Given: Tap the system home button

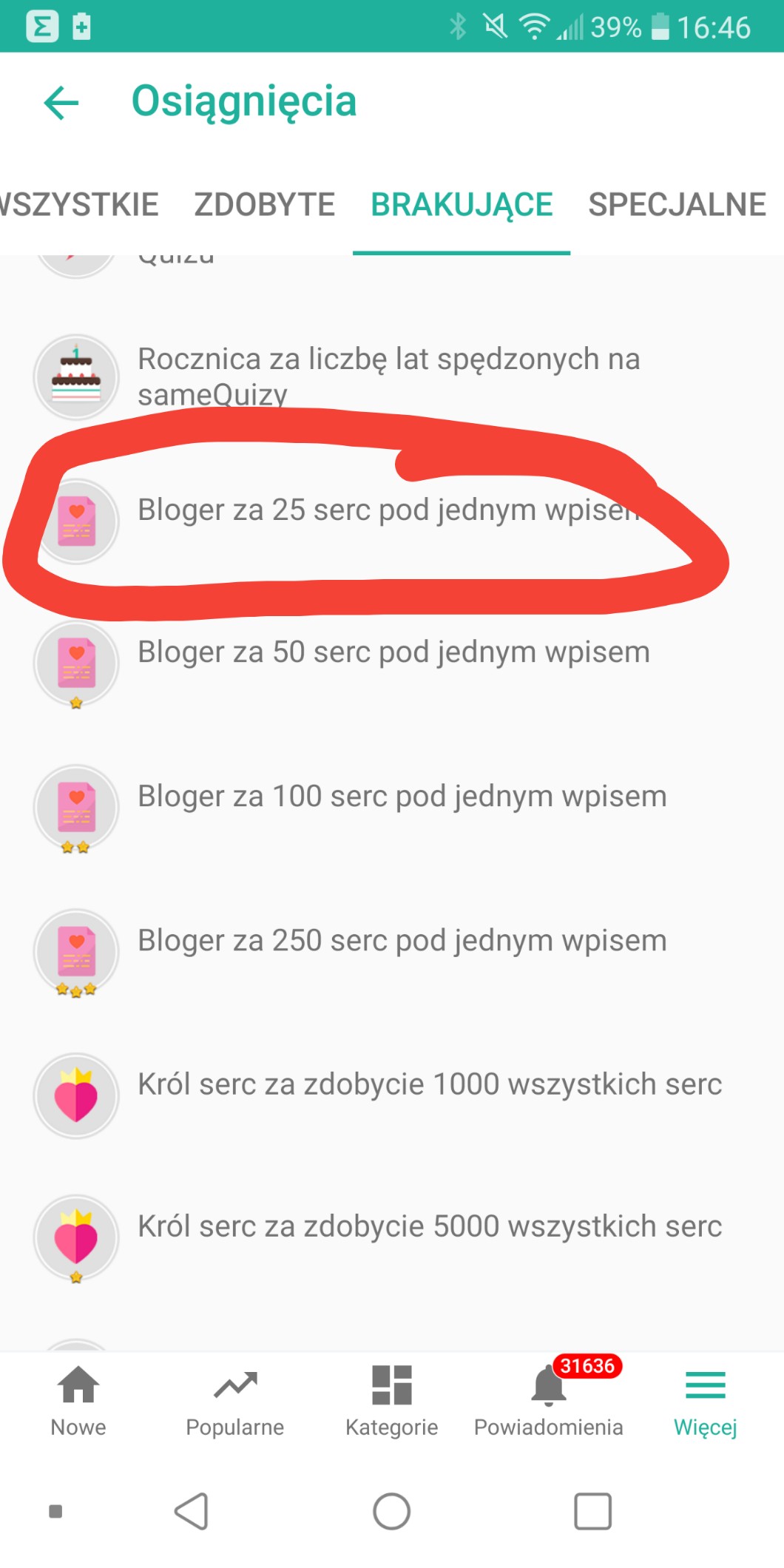Looking at the screenshot, I should click(x=392, y=1511).
